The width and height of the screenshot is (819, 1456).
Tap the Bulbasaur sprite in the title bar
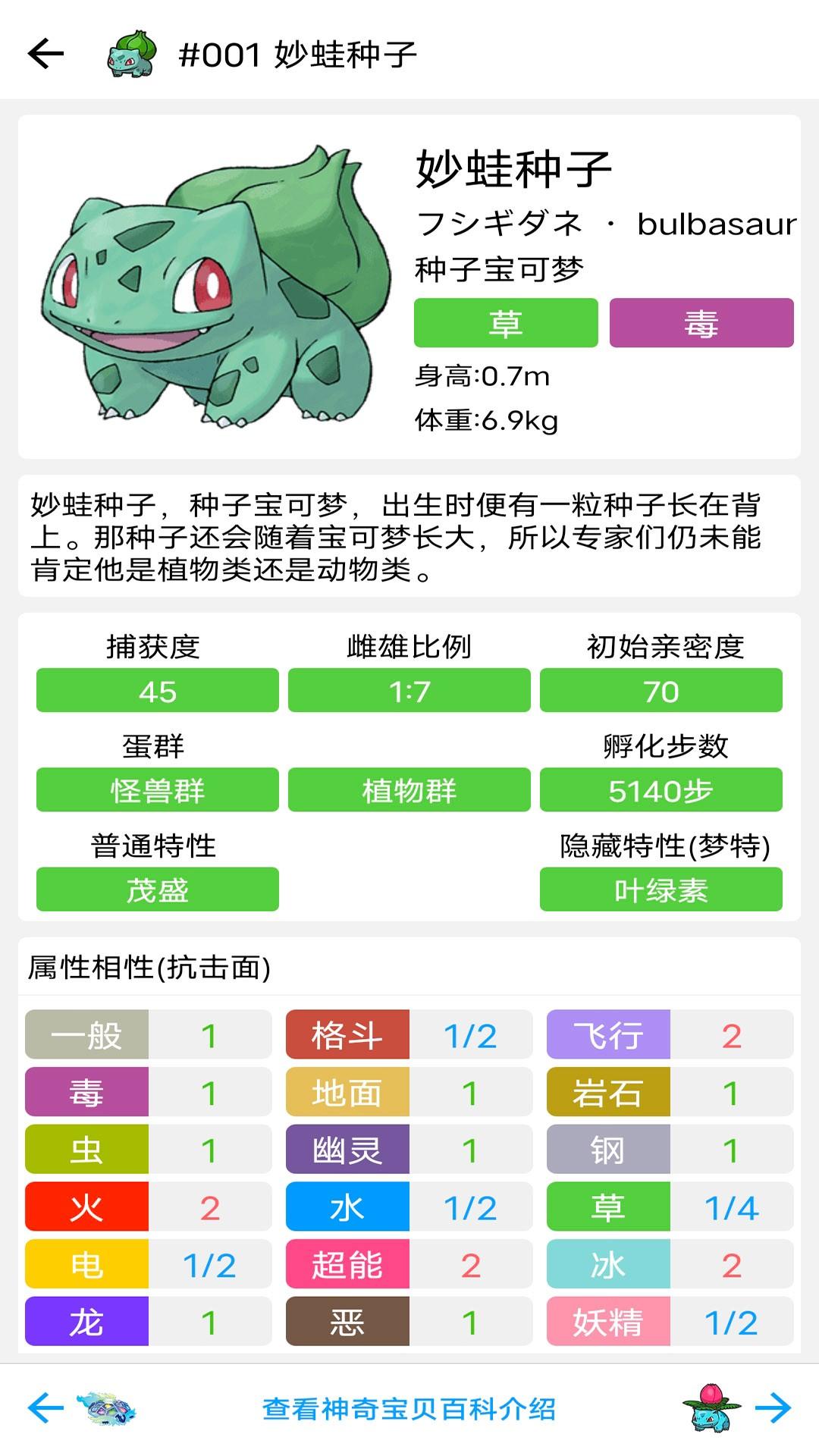pyautogui.click(x=127, y=55)
